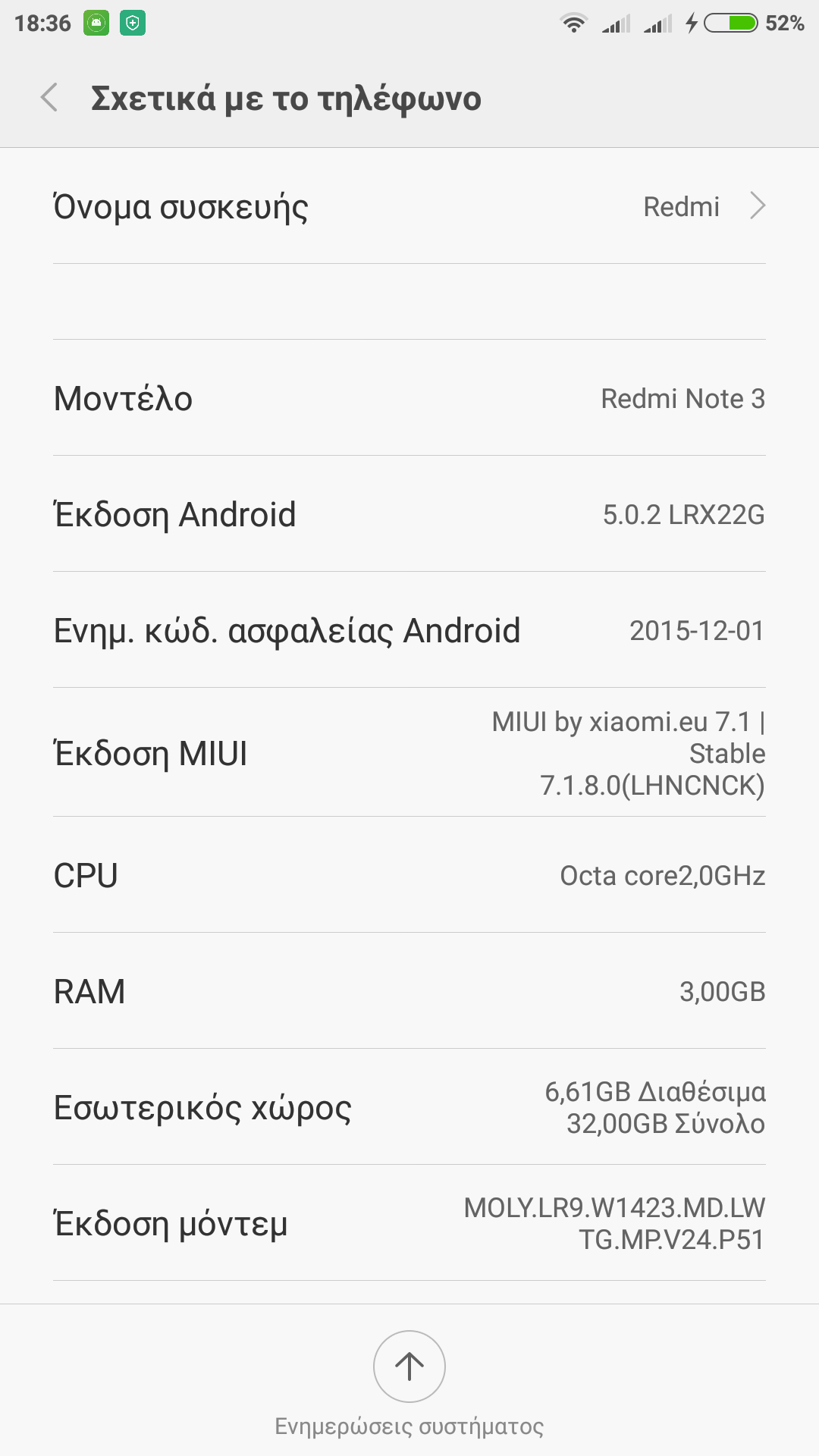Tap the Έκδοση Android row
The width and height of the screenshot is (819, 1456).
pyautogui.click(x=409, y=514)
